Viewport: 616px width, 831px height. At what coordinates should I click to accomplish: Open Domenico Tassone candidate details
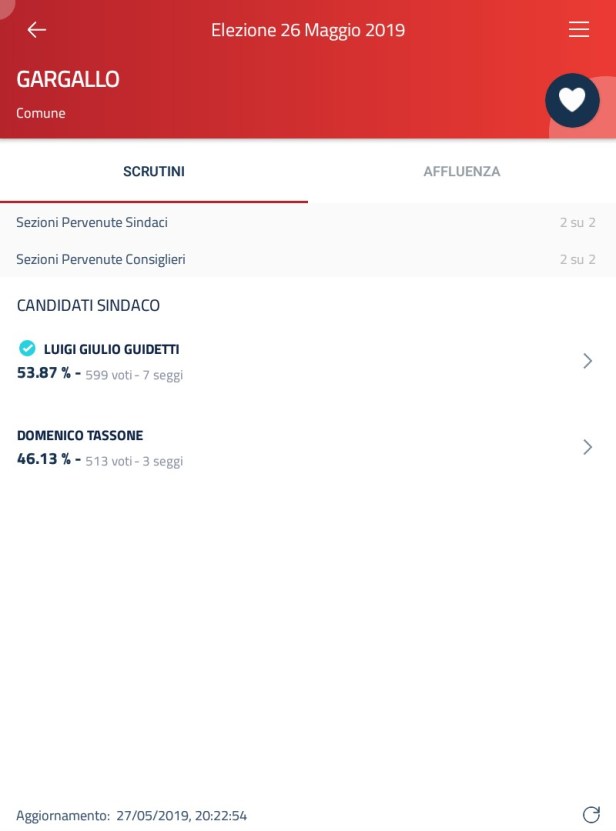pos(300,447)
